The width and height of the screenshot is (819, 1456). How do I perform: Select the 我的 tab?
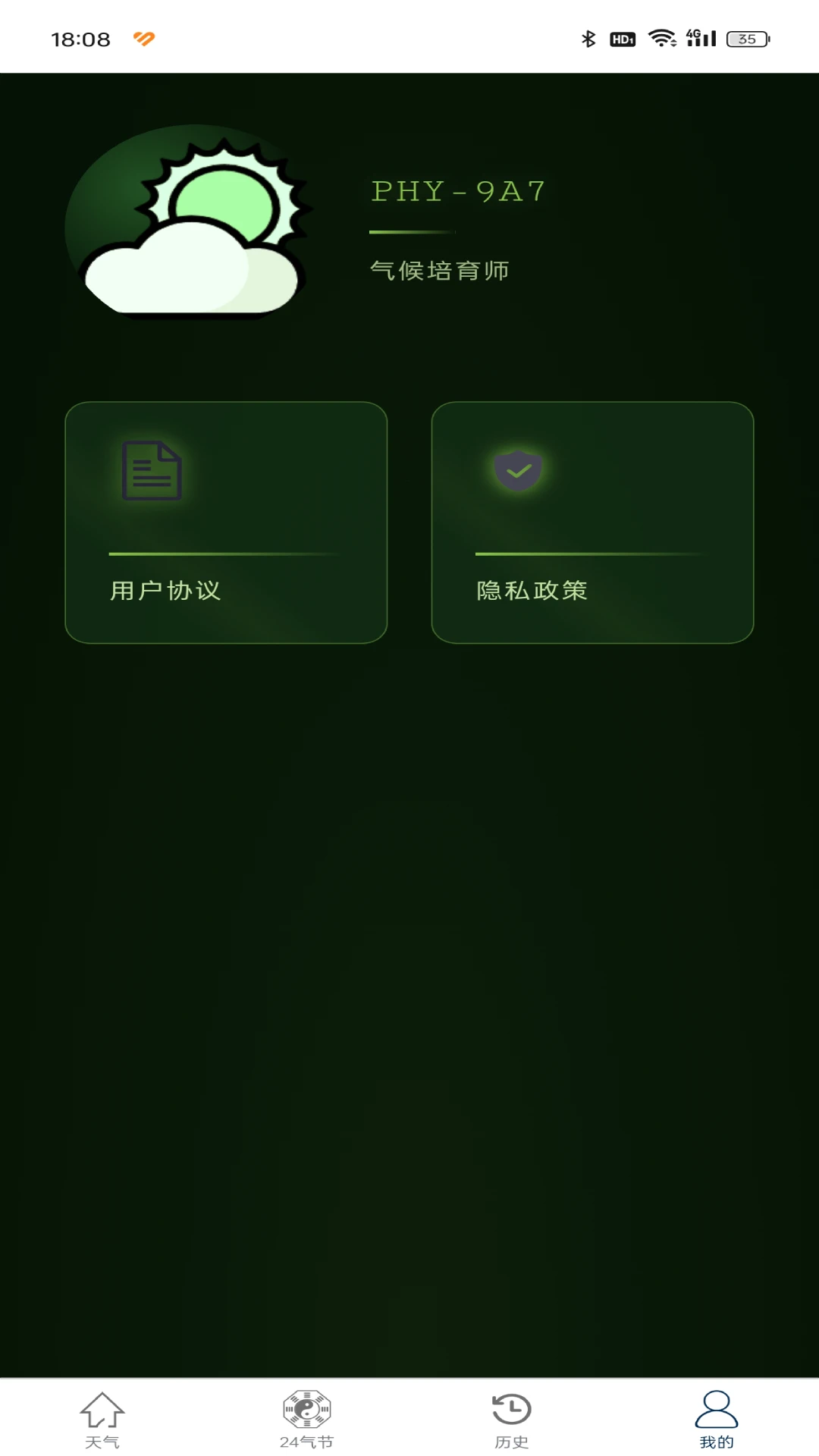pos(716,1419)
